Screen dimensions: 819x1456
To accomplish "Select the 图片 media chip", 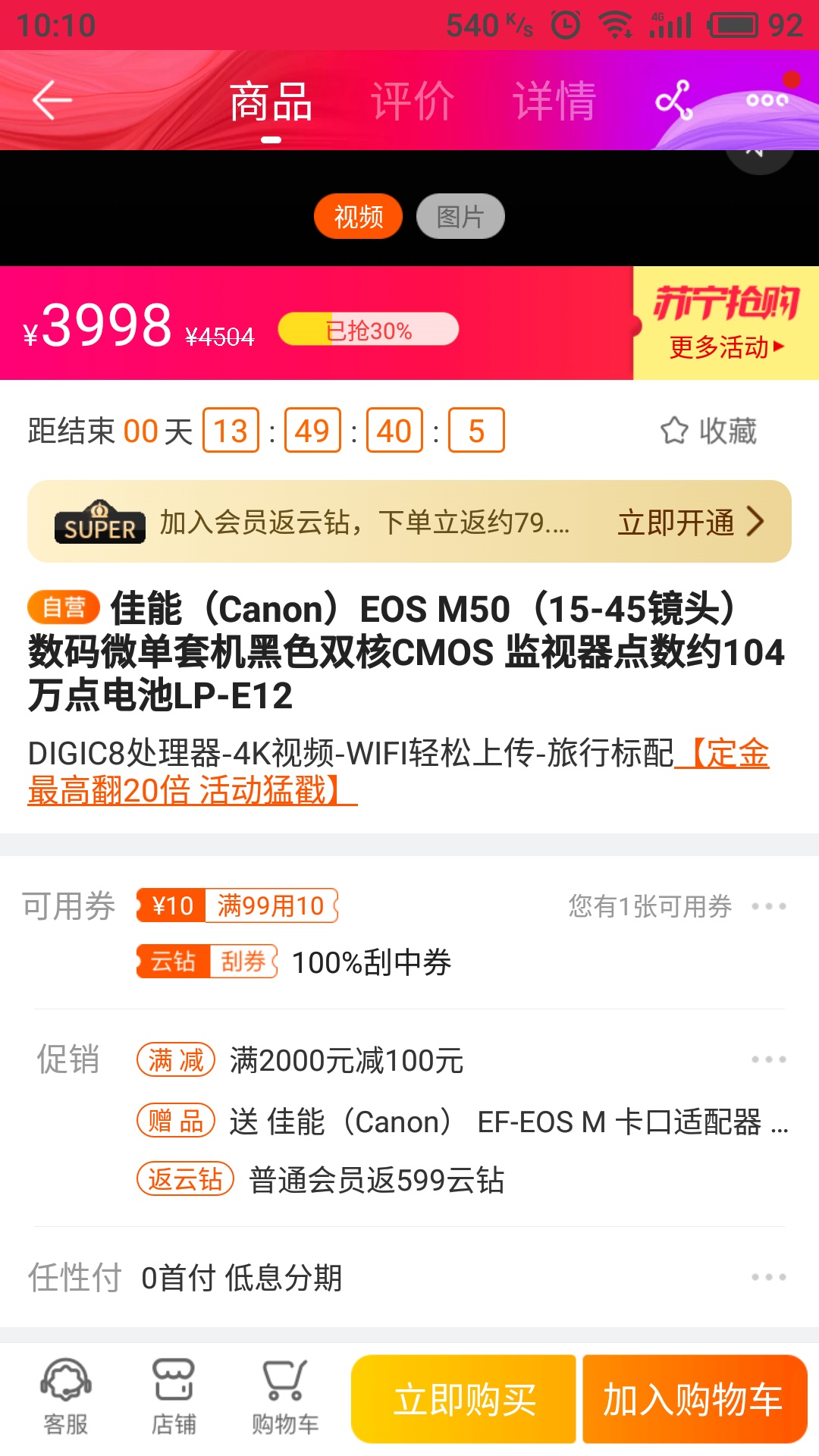I will pos(460,216).
